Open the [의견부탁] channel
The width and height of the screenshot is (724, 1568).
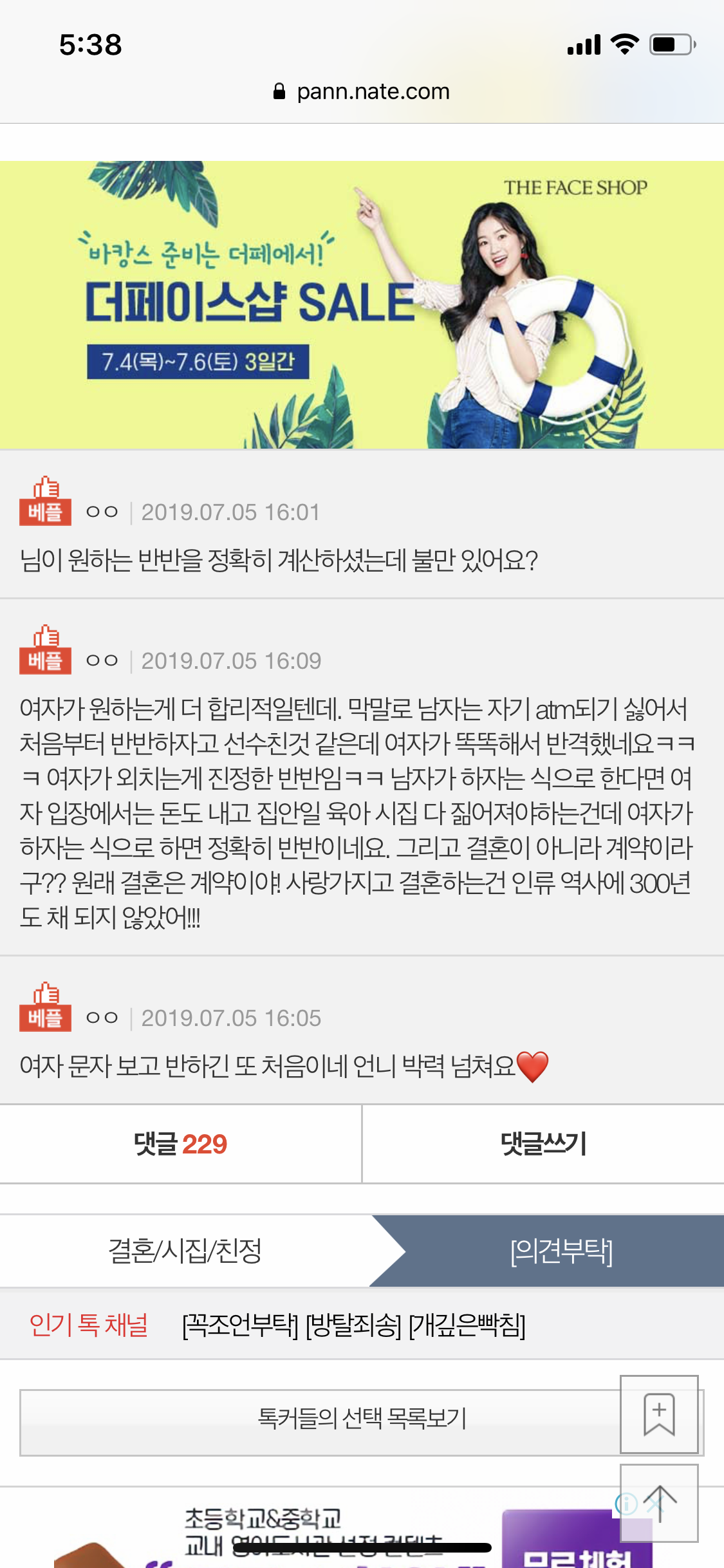click(561, 1251)
